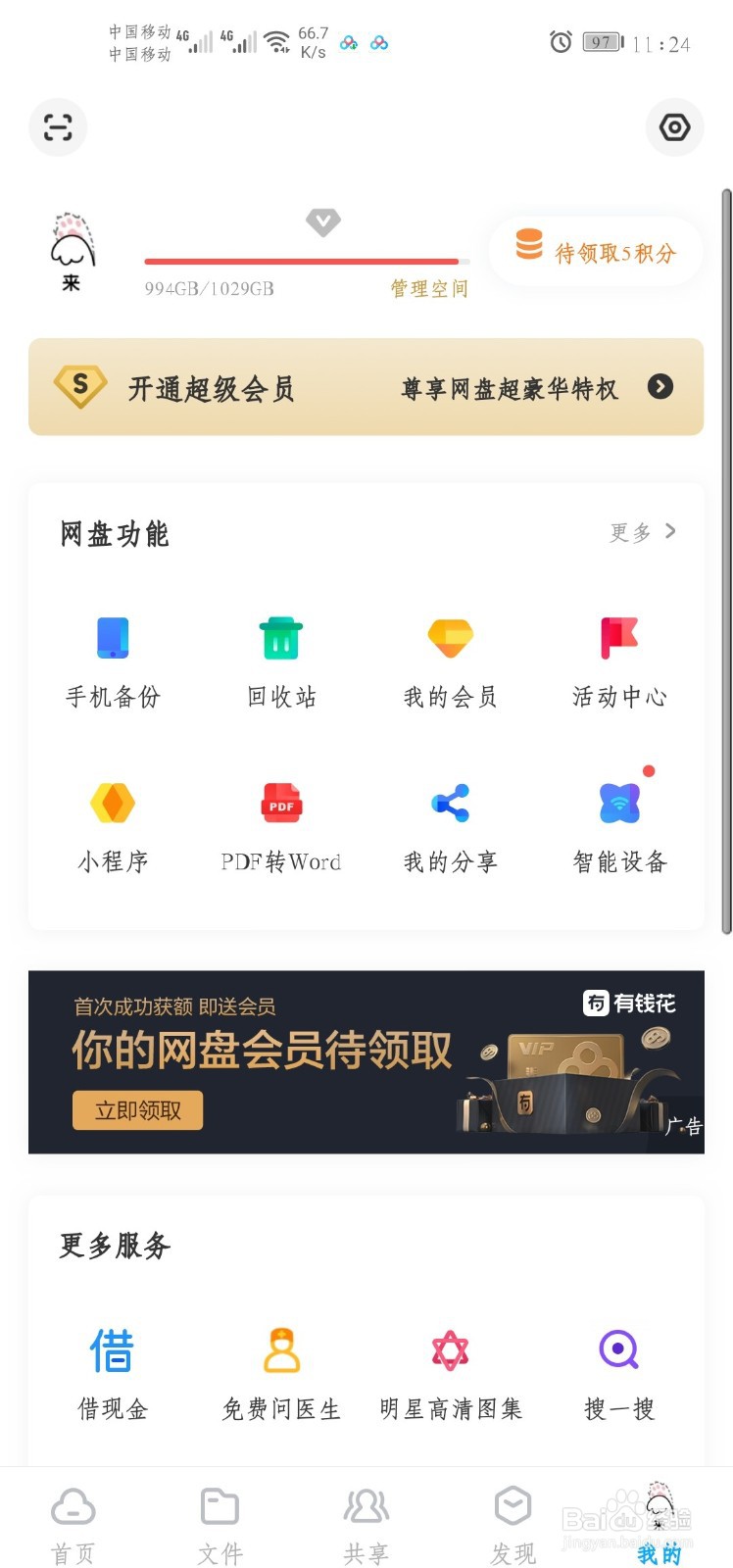This screenshot has width=733, height=1568.
Task: Open settings gear at top right
Action: click(x=674, y=127)
